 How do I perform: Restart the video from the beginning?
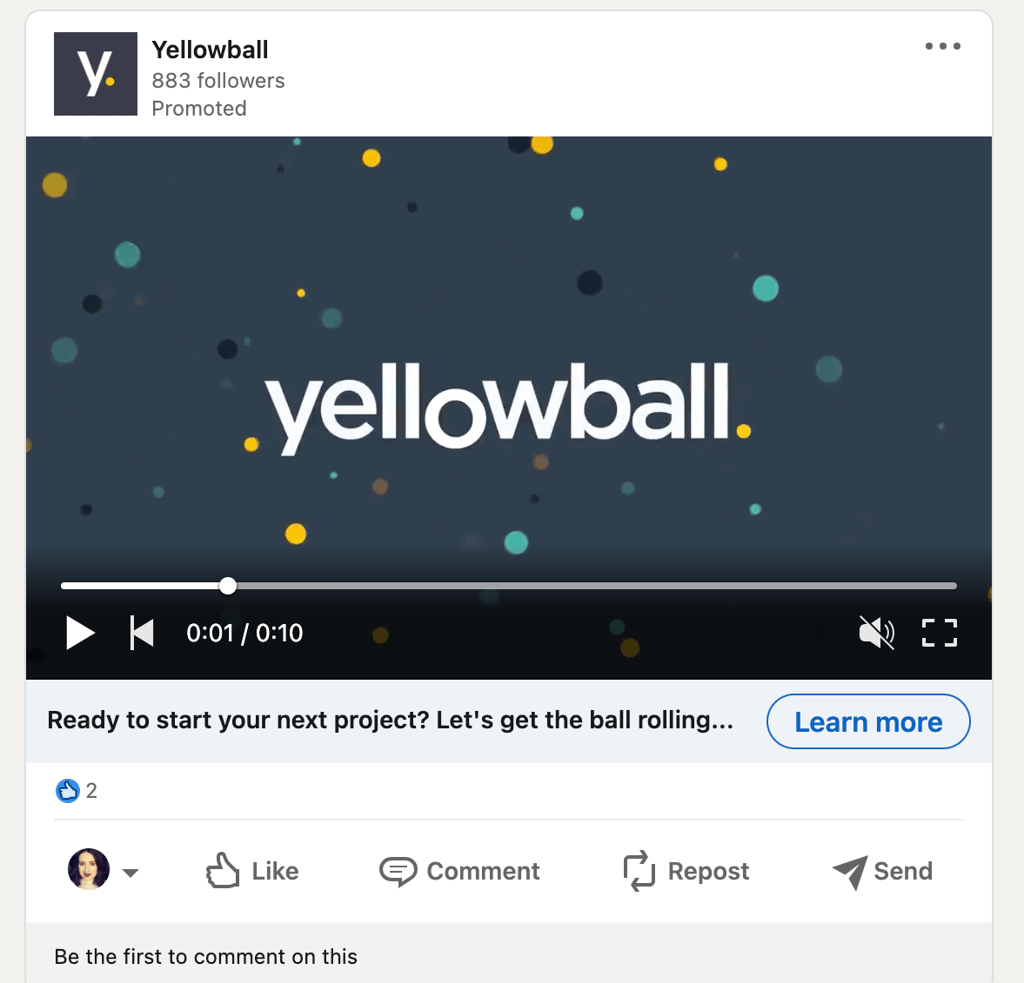(142, 633)
